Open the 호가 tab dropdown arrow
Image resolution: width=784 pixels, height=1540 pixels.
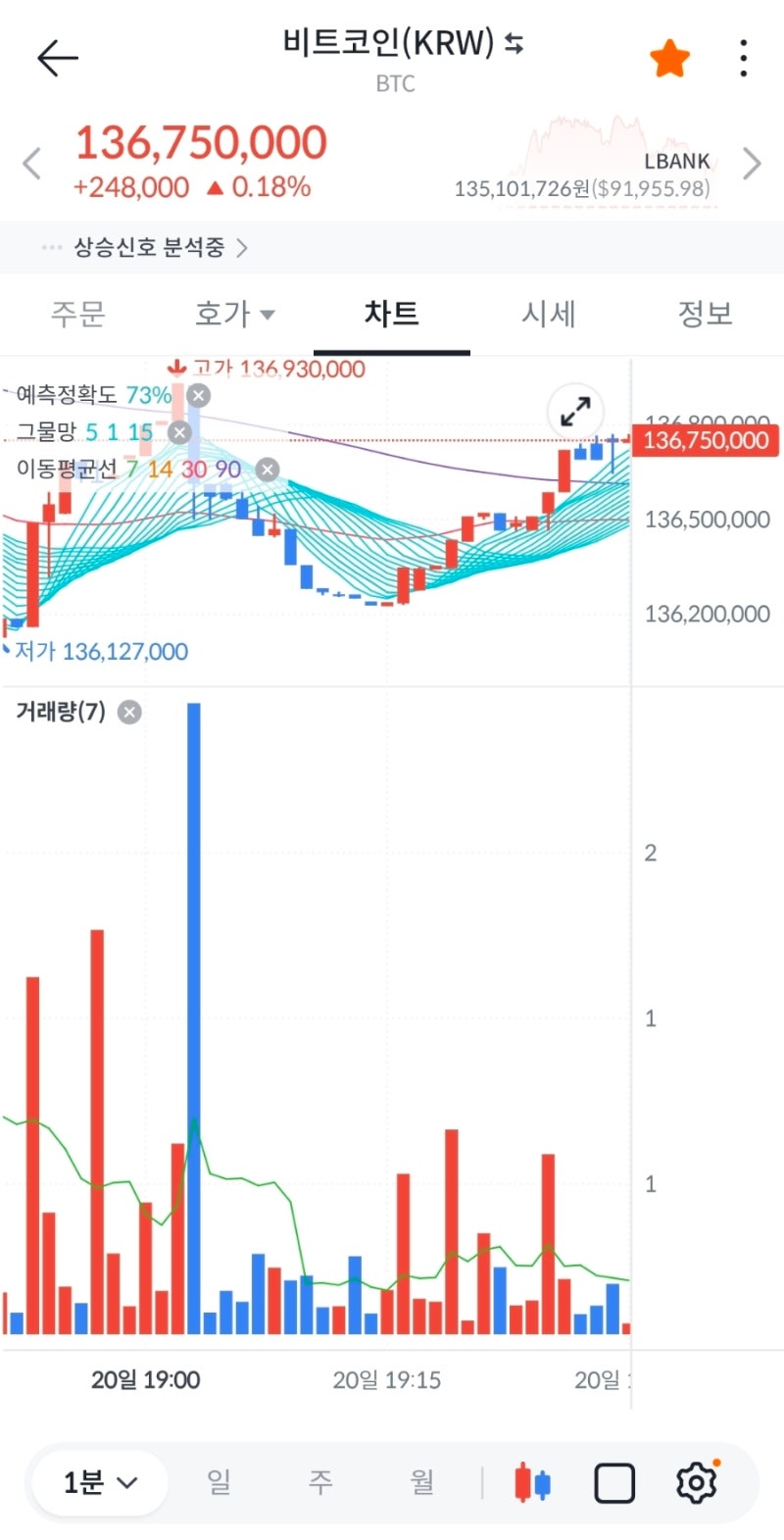tap(269, 315)
